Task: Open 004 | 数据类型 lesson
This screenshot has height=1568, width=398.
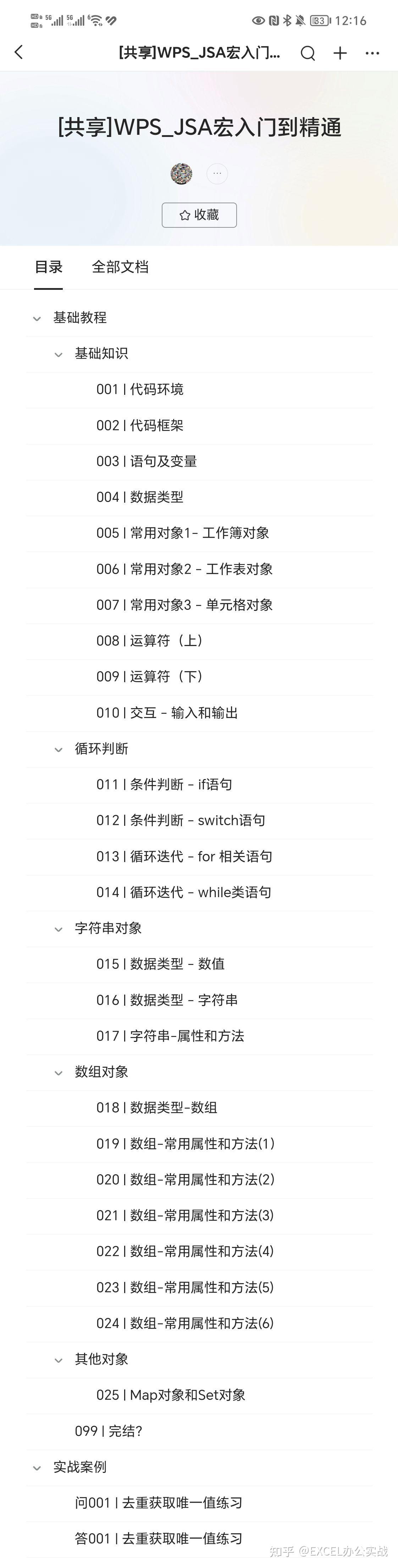Action: (x=140, y=497)
